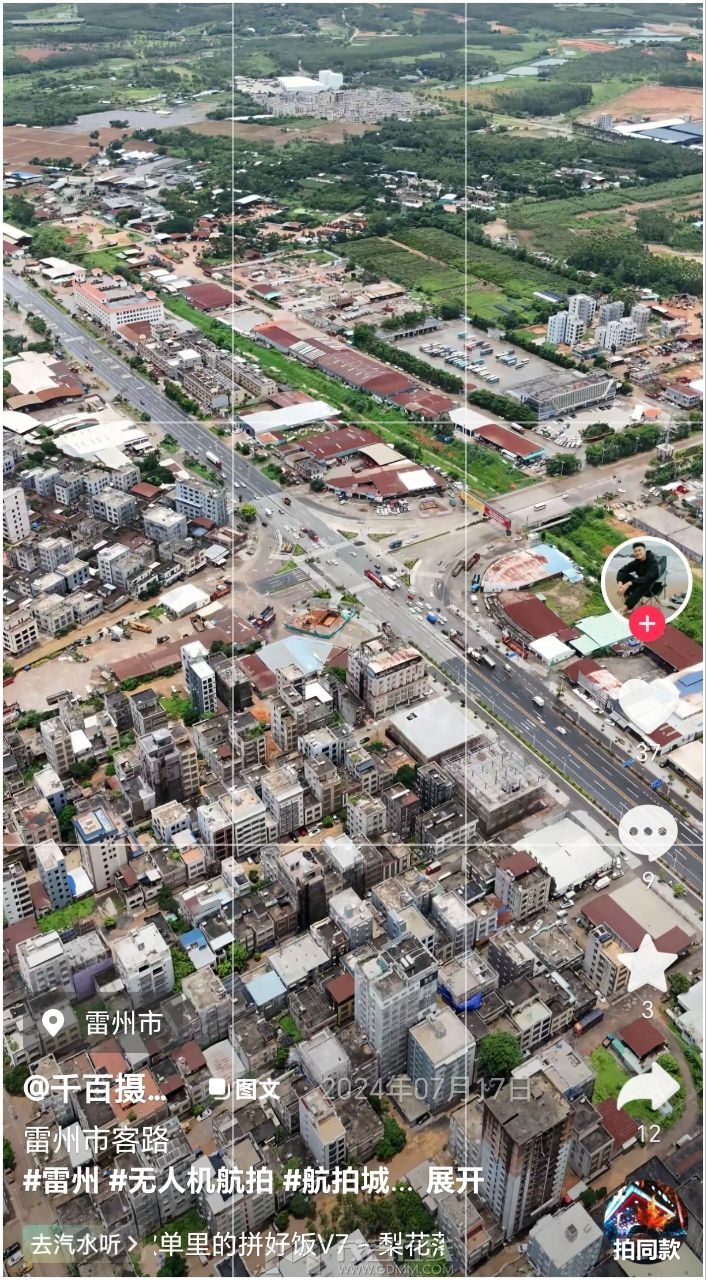Open the comments bubble
The image size is (706, 1280).
tap(647, 831)
